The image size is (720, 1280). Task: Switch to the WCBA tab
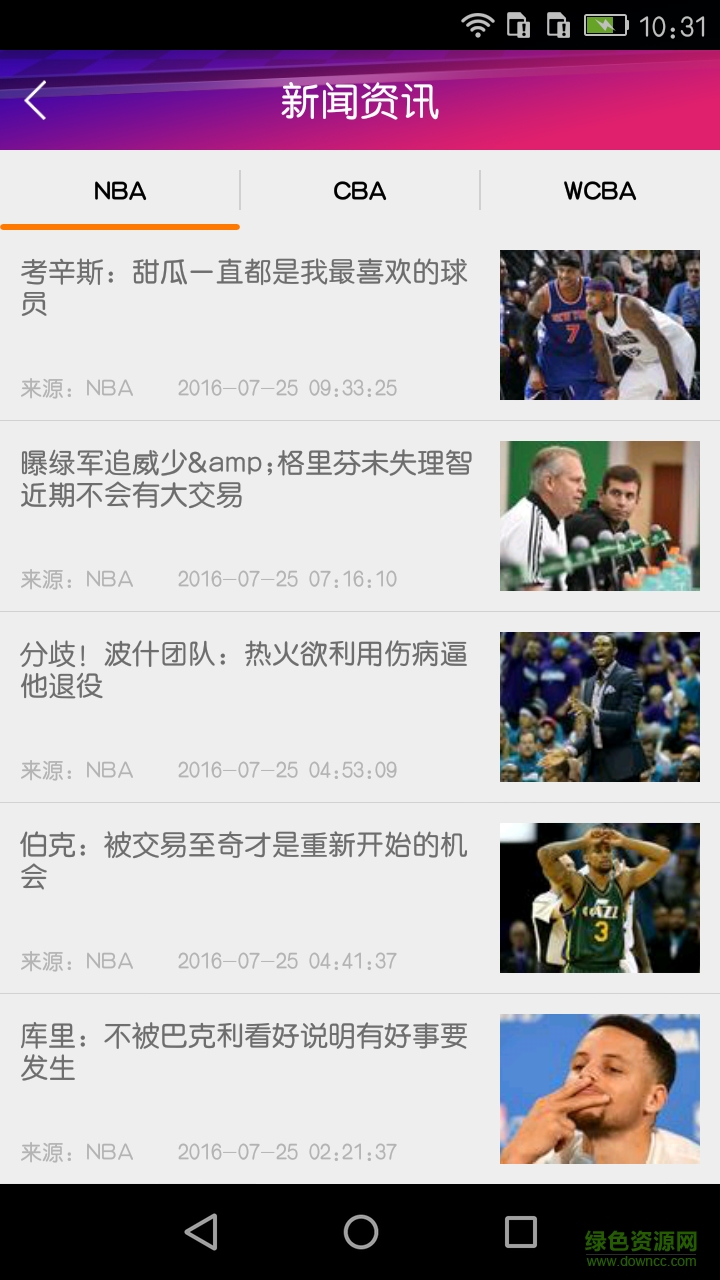click(600, 191)
